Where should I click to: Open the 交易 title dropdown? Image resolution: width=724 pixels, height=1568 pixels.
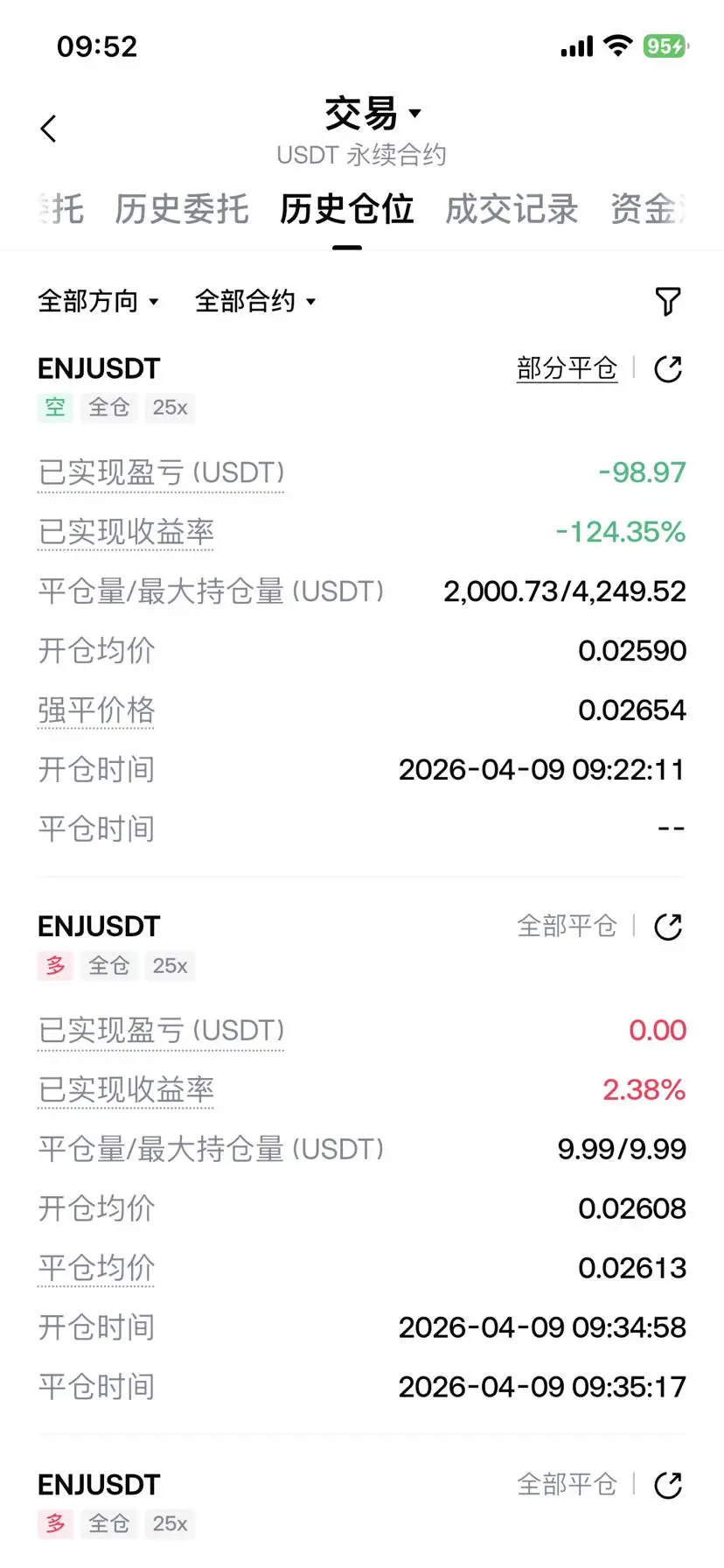click(372, 114)
